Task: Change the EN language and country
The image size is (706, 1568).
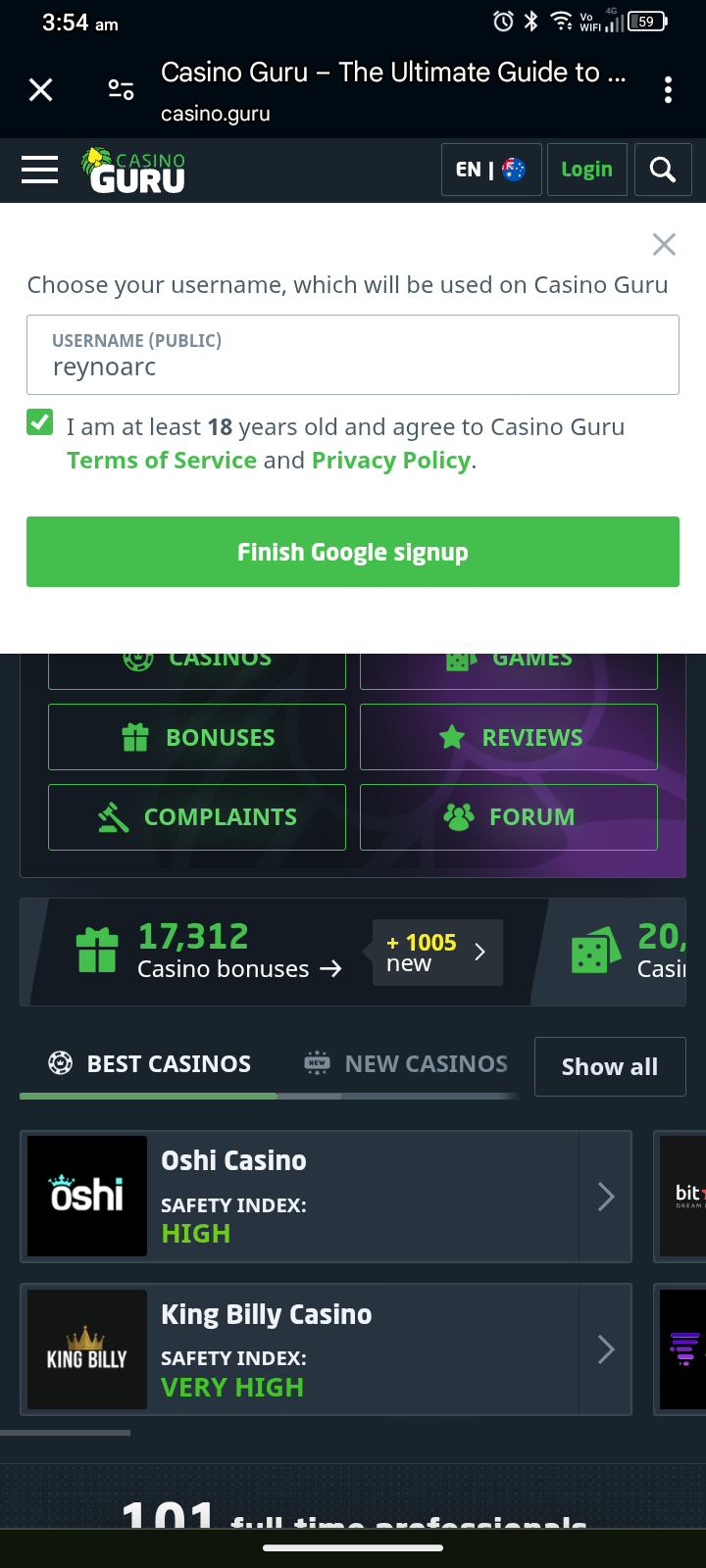Action: [491, 170]
